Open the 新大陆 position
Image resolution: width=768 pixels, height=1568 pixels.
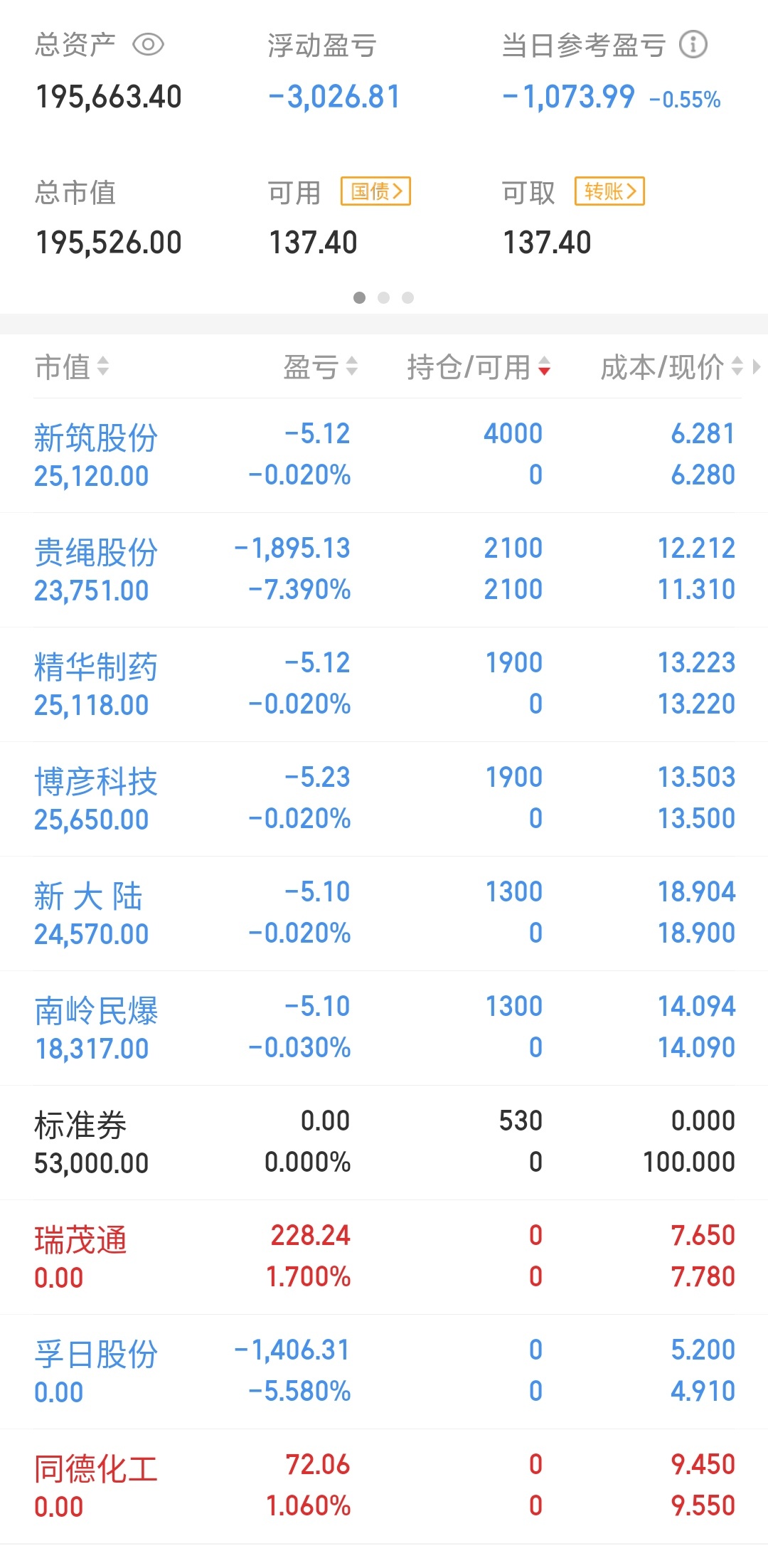point(384,913)
